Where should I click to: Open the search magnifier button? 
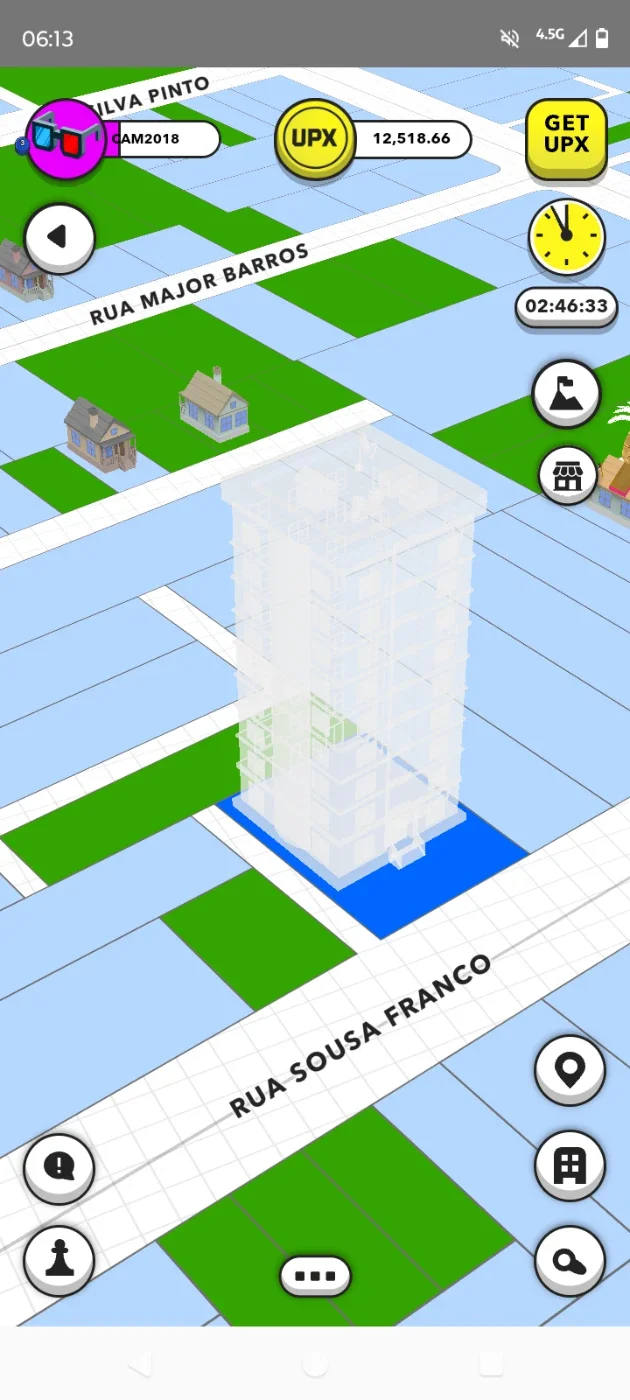click(x=570, y=1261)
